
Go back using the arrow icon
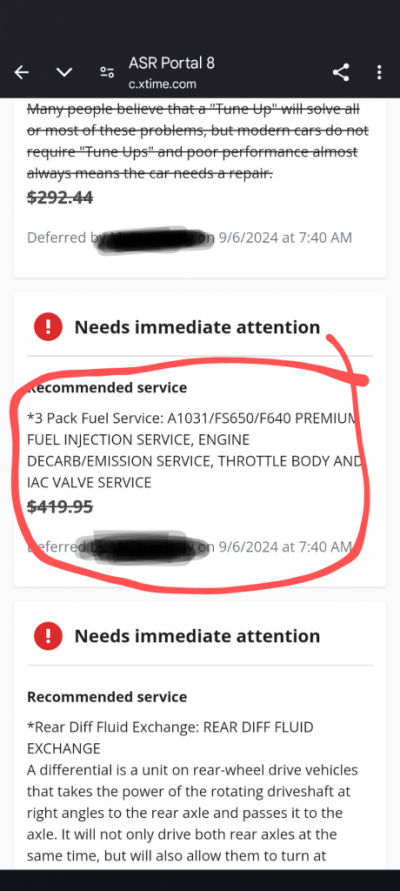tap(22, 73)
